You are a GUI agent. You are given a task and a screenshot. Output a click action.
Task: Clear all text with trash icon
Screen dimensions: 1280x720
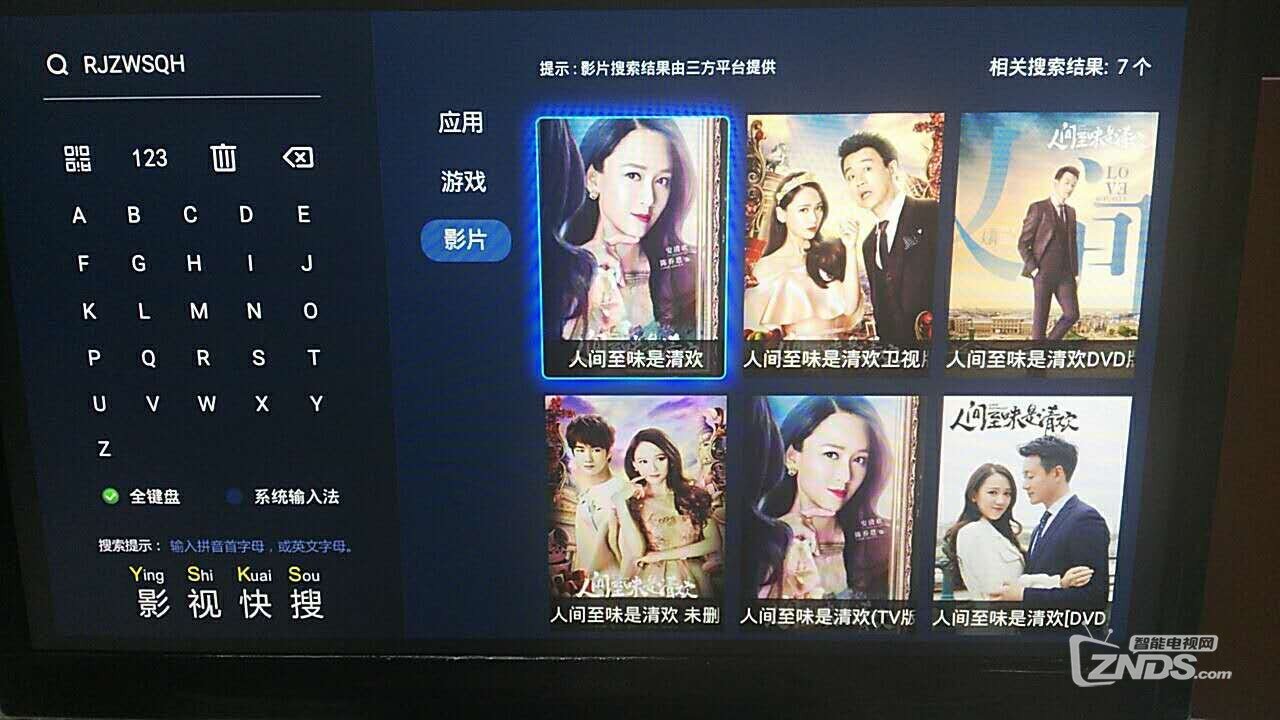(x=224, y=158)
